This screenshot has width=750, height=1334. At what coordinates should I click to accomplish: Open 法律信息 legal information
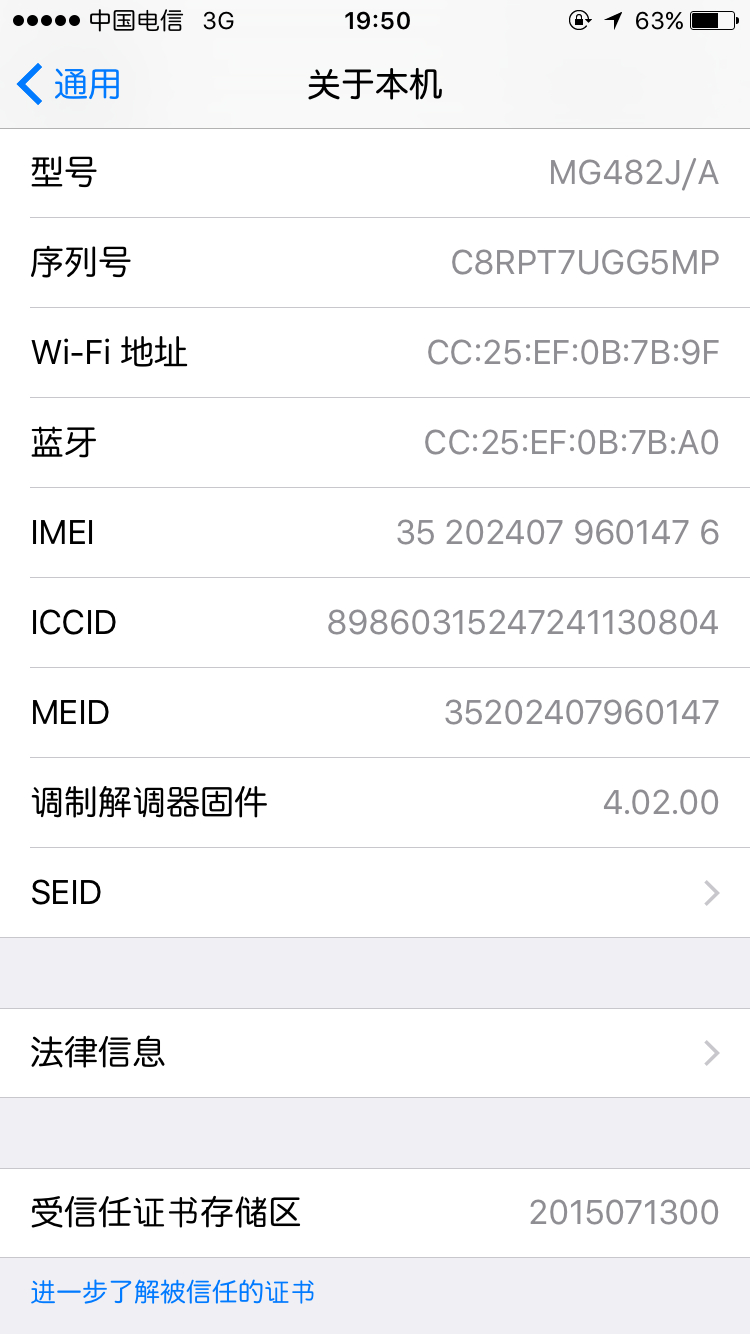pyautogui.click(x=375, y=1053)
